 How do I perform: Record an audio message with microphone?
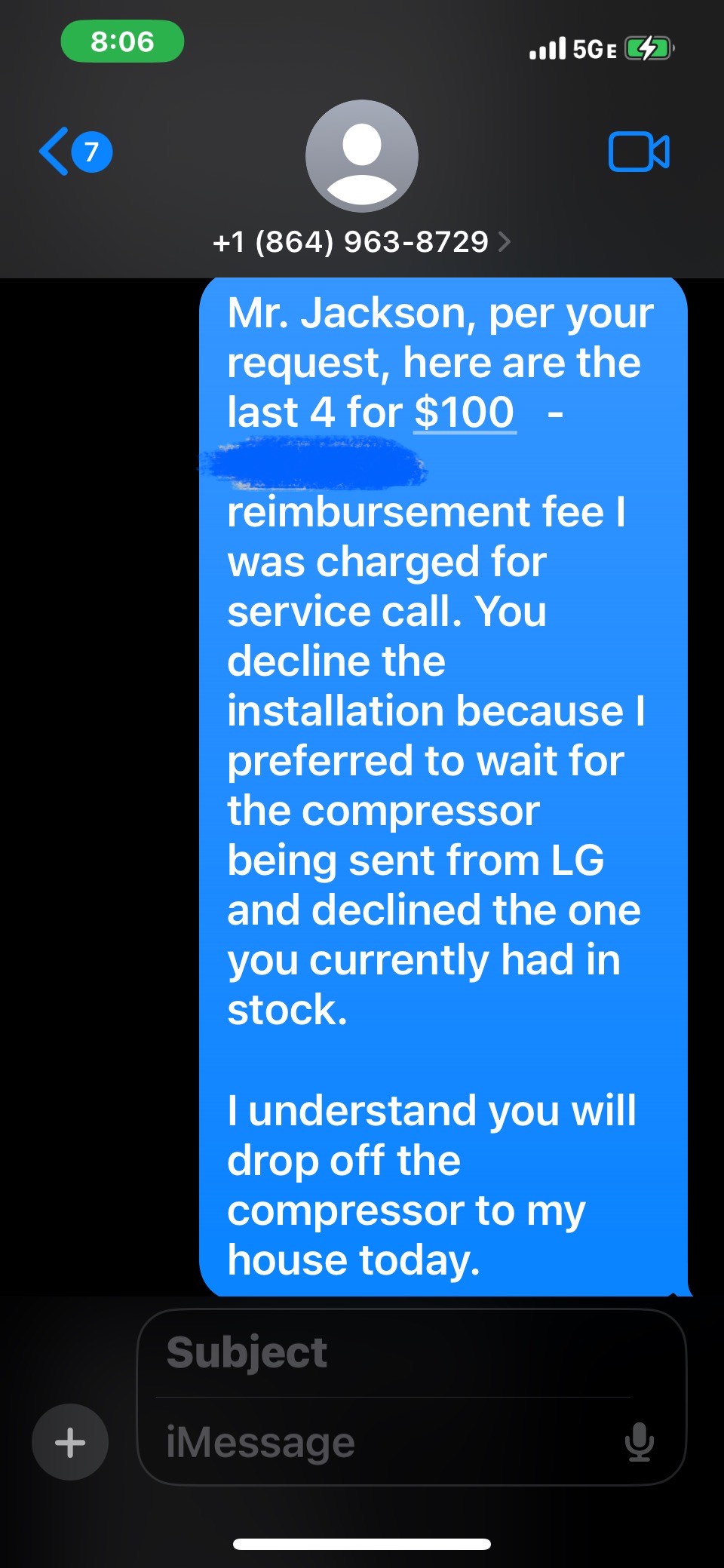[639, 1442]
